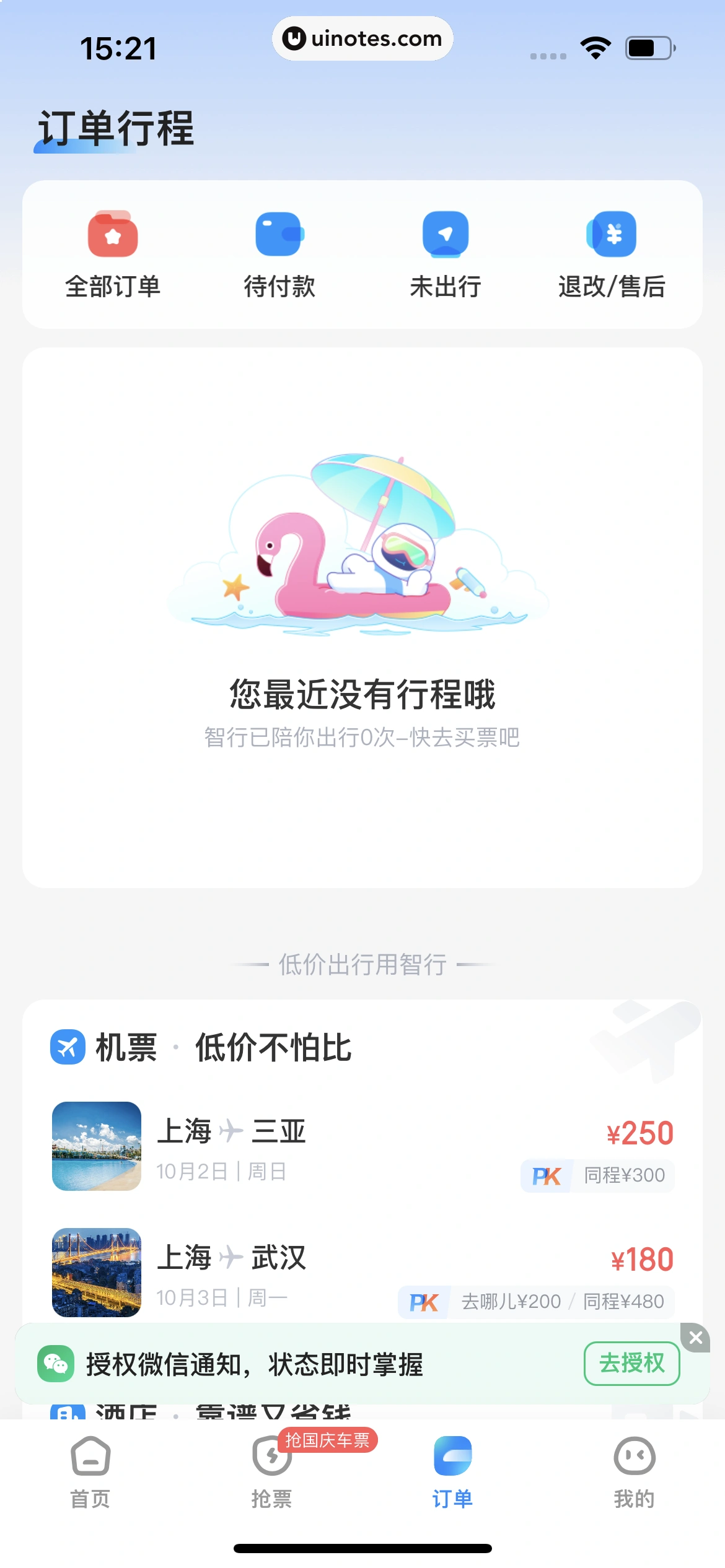Tap 去授权 to authorize WeChat notifications
The width and height of the screenshot is (725, 1568).
(x=631, y=1363)
